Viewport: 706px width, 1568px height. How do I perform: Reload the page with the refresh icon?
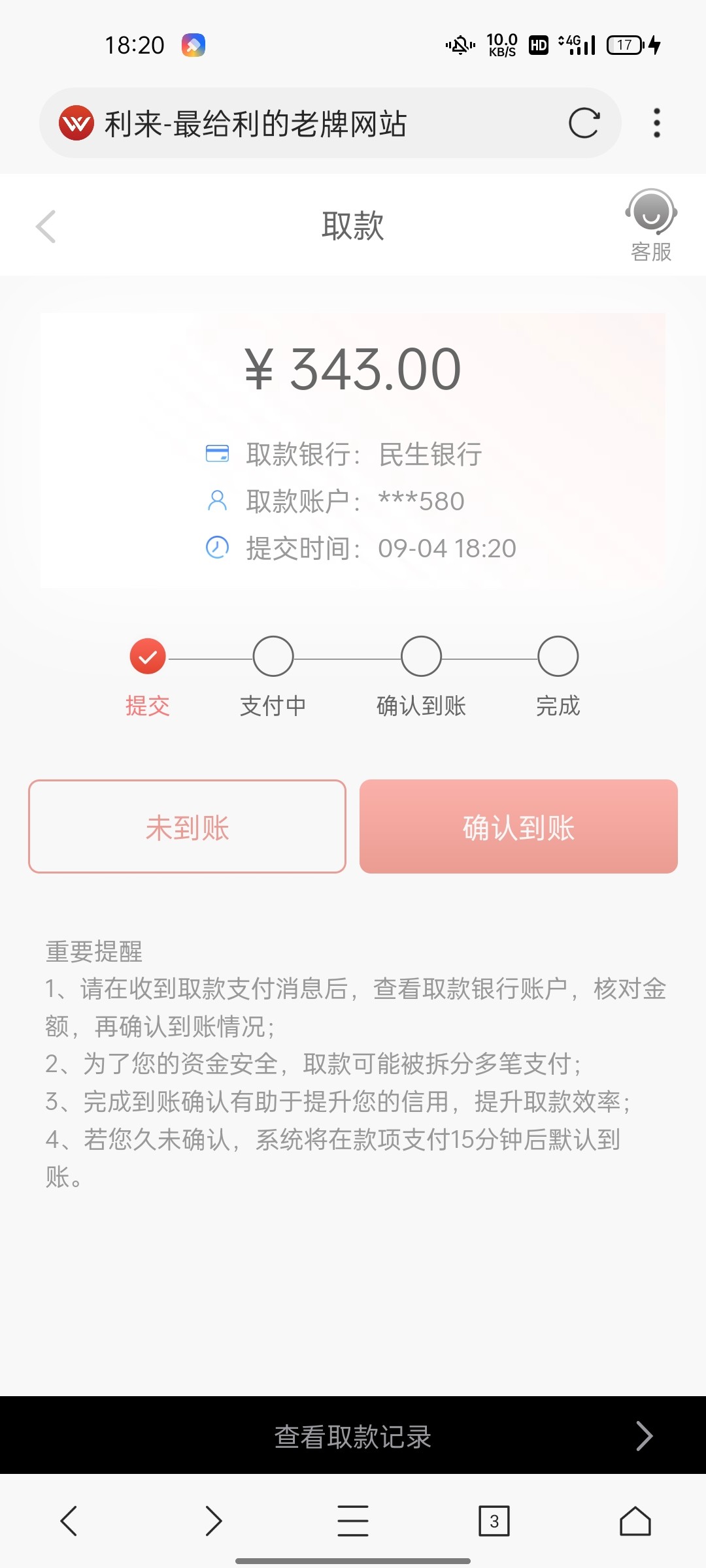tap(584, 123)
